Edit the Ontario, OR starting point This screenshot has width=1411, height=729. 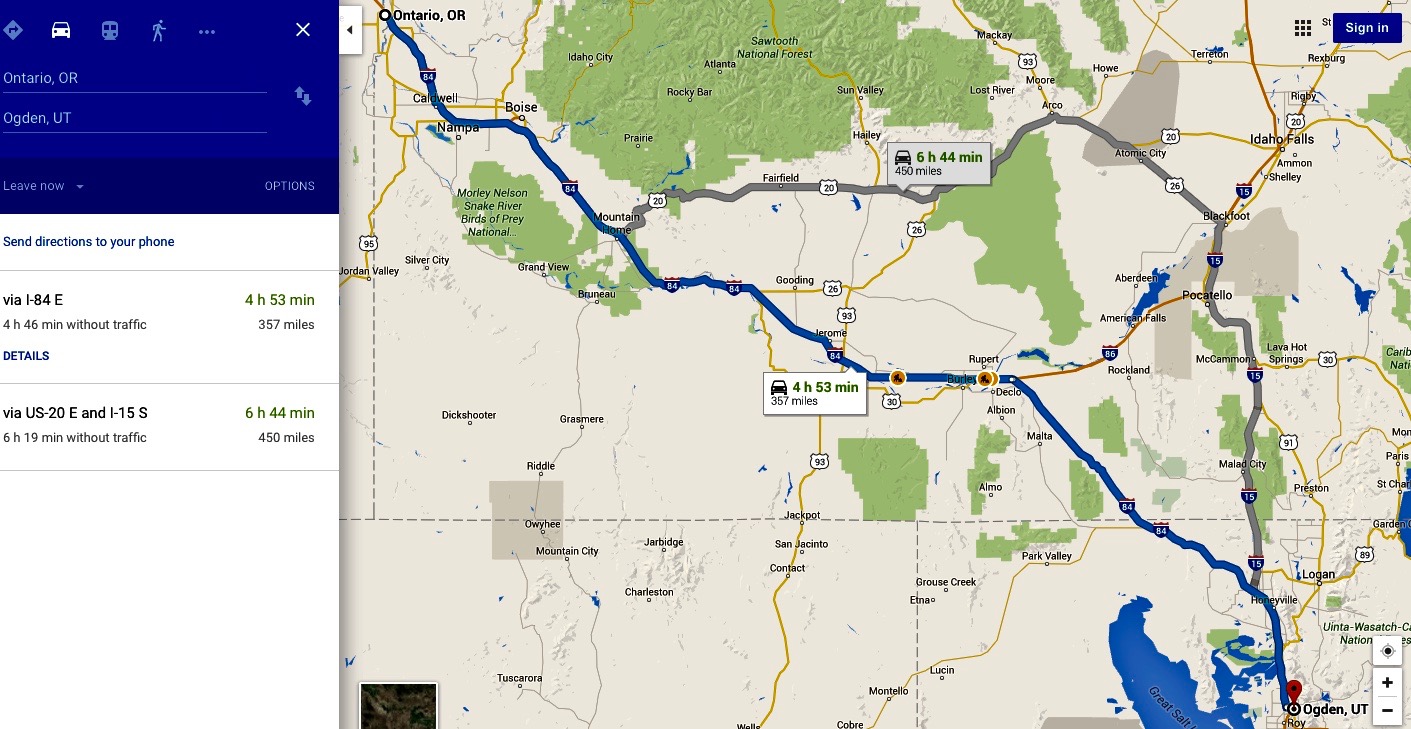[x=134, y=78]
